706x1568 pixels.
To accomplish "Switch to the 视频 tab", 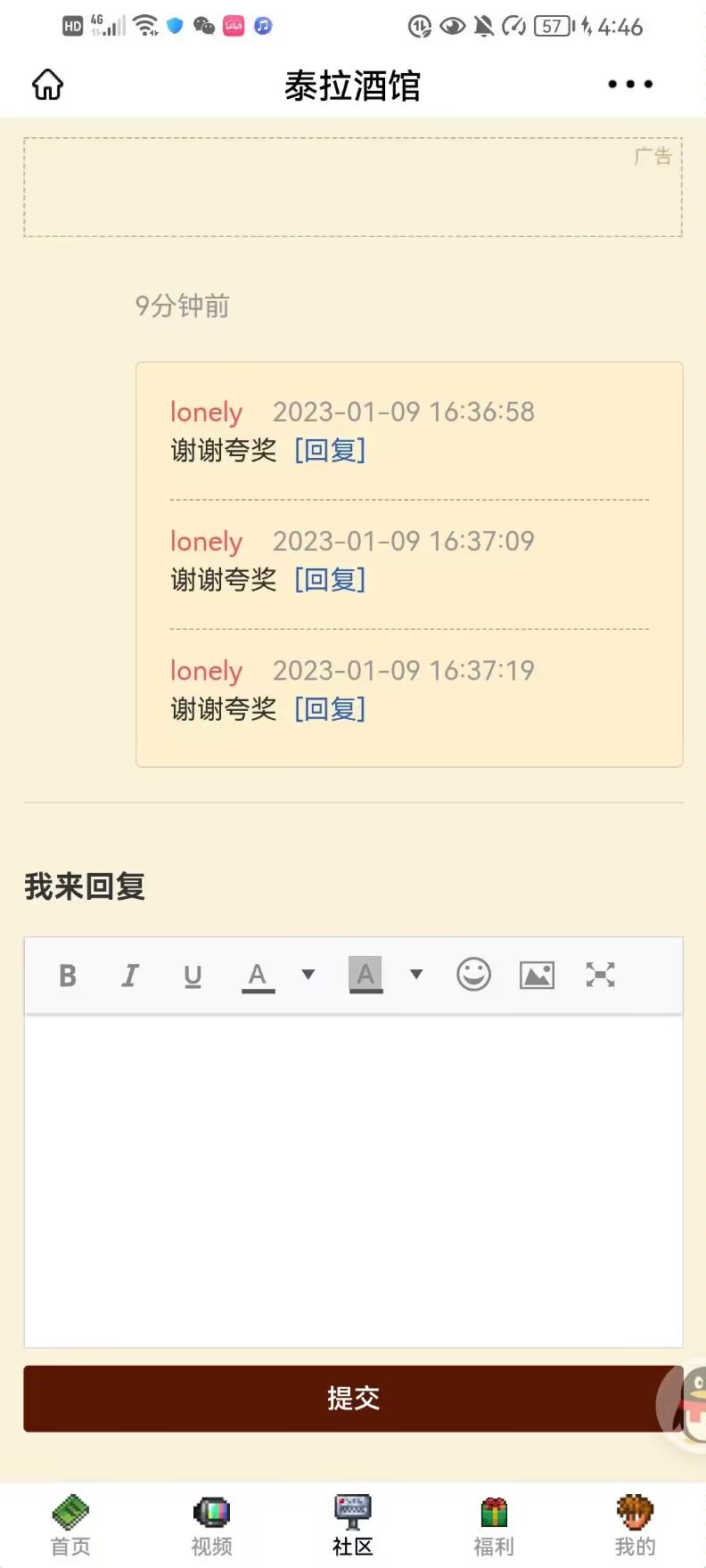I will [212, 1525].
